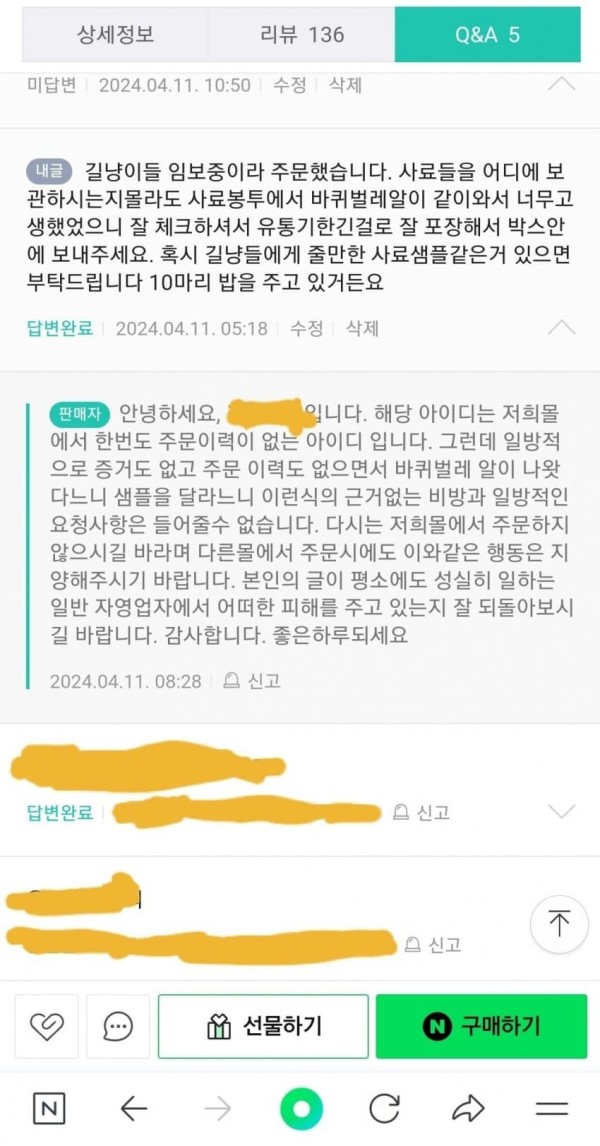
Task: Add this product to wishlist heart
Action: pyautogui.click(x=47, y=1026)
